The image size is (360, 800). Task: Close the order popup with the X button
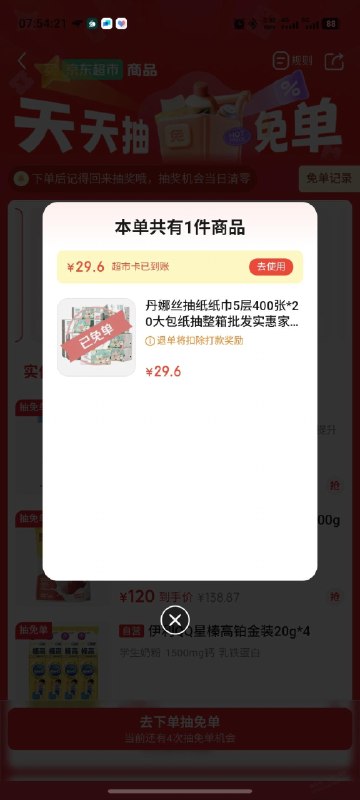coord(175,620)
